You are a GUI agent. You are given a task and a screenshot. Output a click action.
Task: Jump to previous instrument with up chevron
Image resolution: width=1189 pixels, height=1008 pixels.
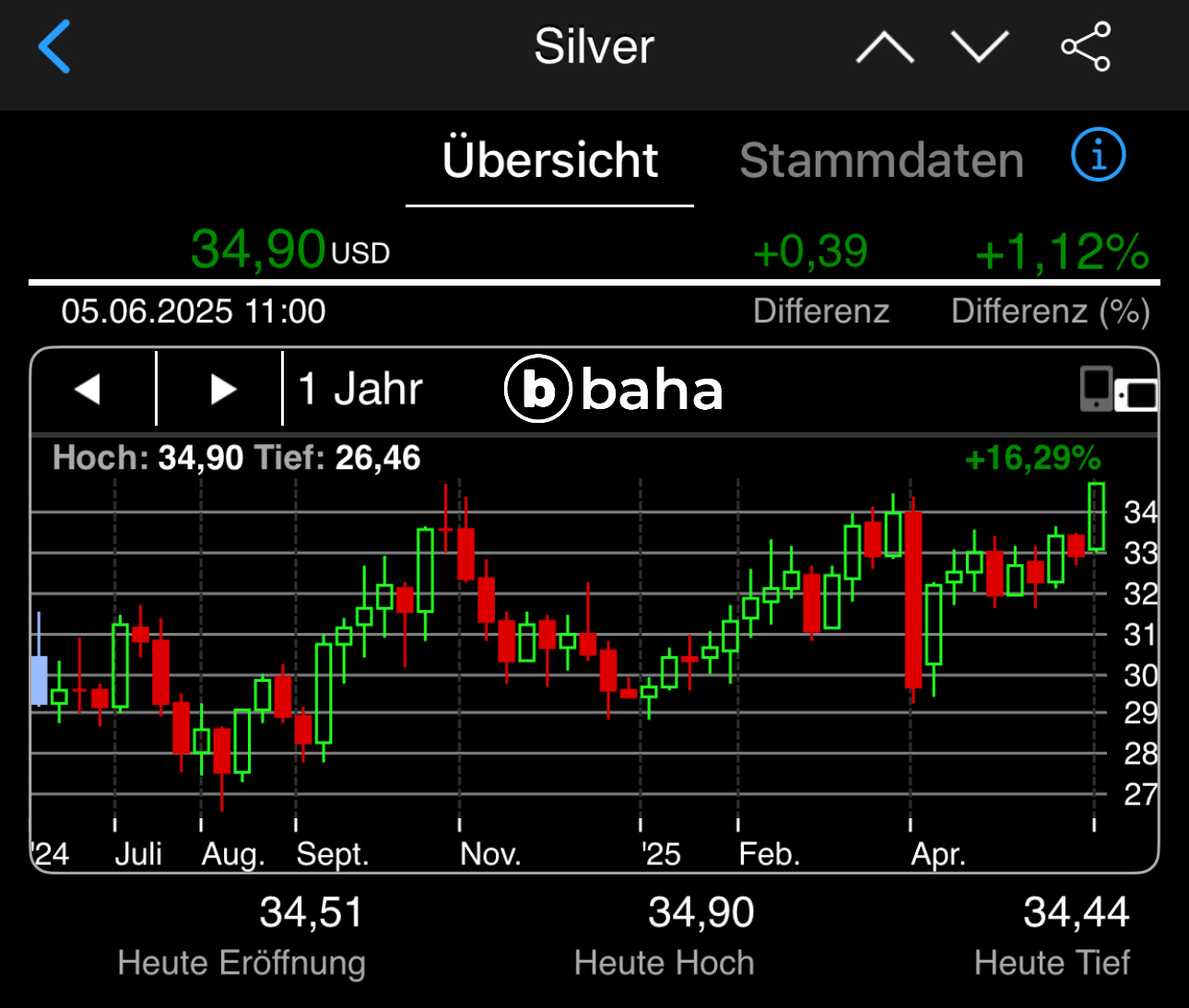[884, 47]
